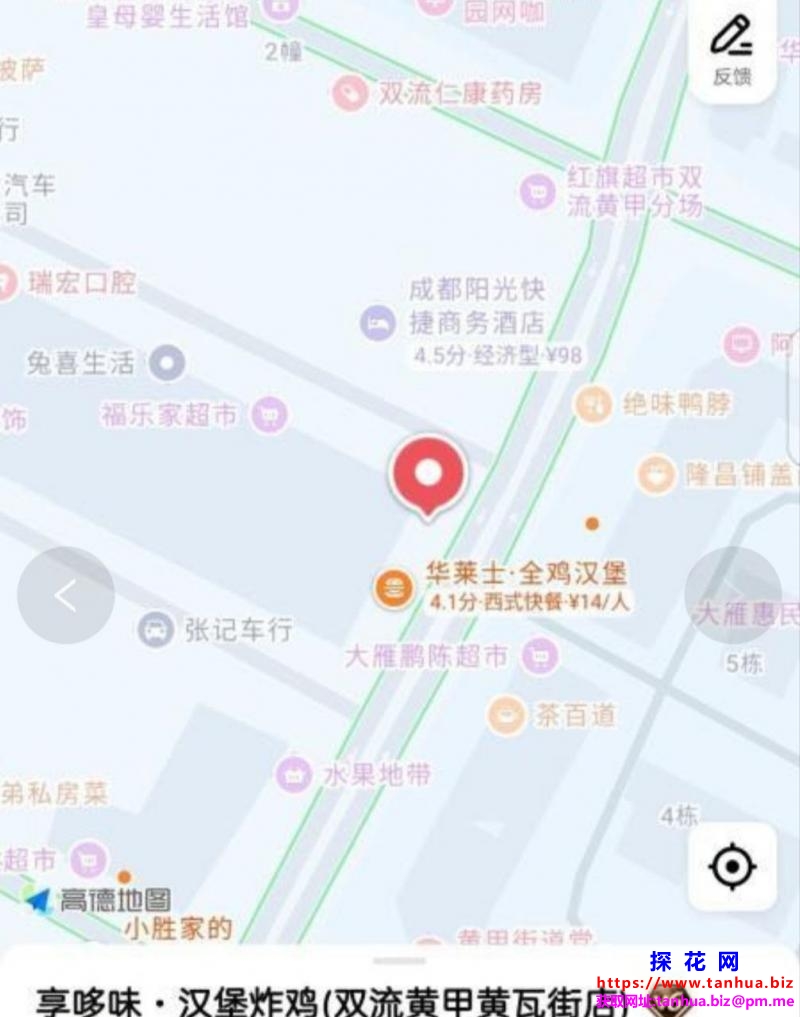This screenshot has height=1017, width=800.
Task: Tap the 福乐家超市 marker
Action: (x=269, y=414)
